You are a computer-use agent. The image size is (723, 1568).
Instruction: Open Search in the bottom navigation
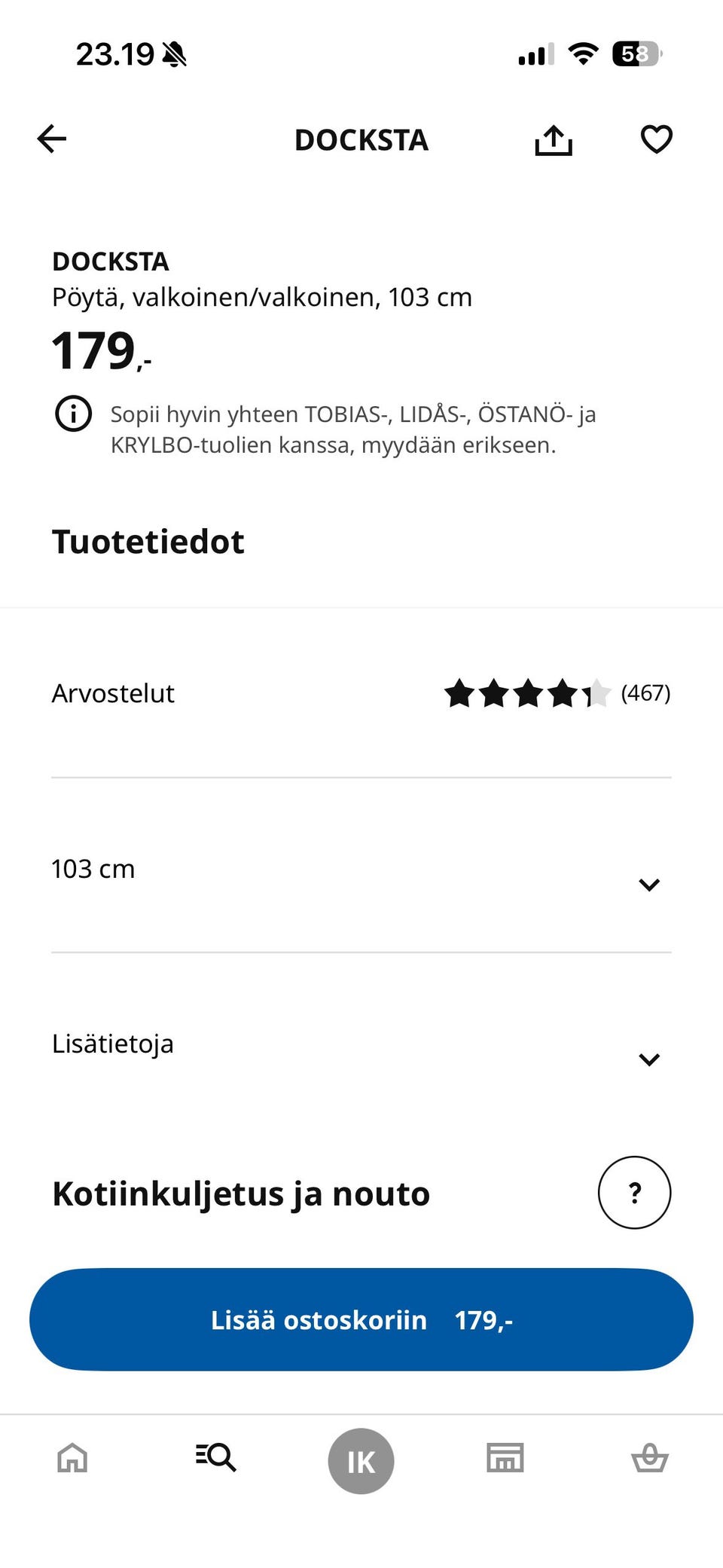[x=216, y=1457]
